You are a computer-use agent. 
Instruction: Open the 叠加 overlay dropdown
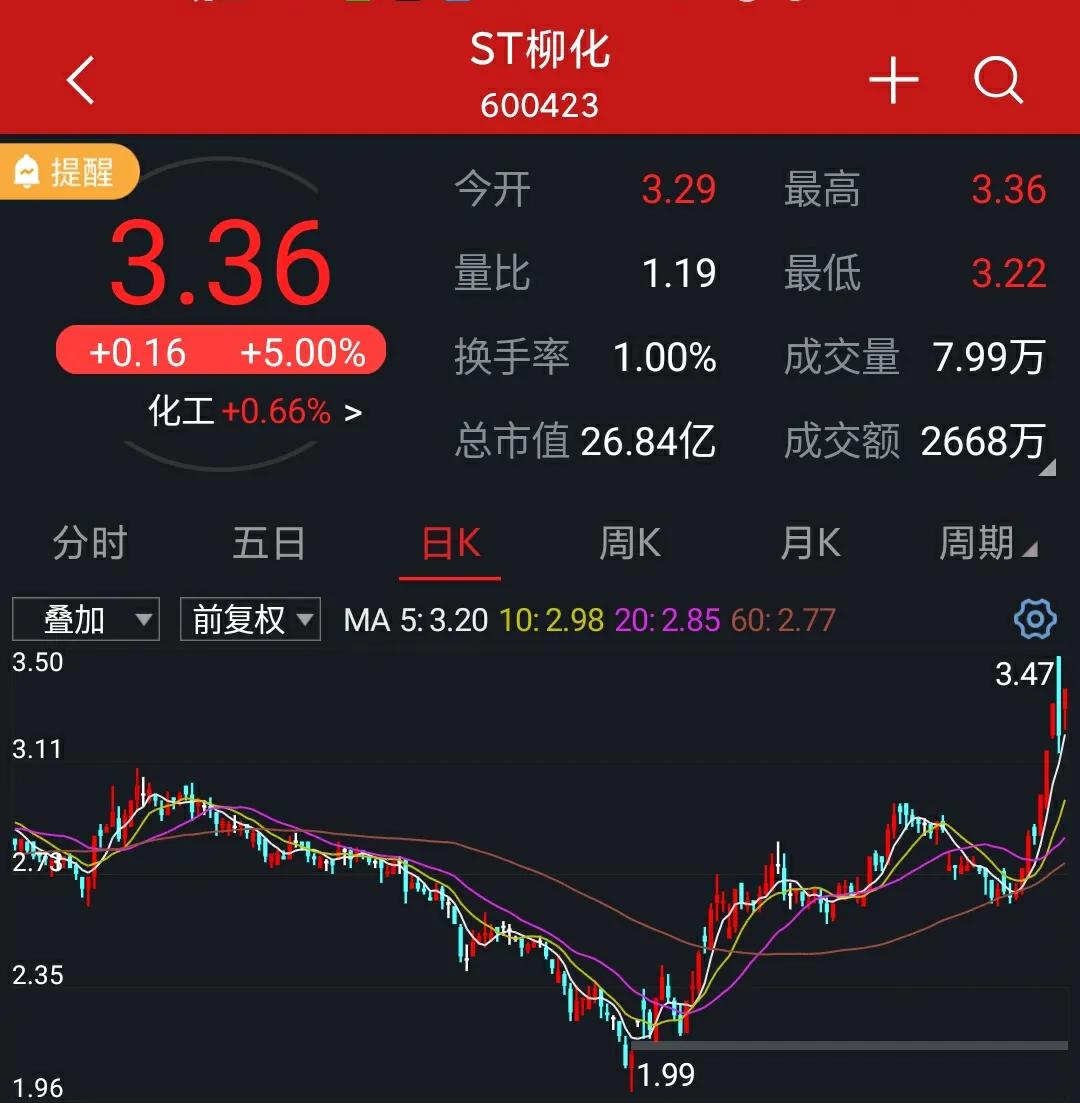click(85, 620)
